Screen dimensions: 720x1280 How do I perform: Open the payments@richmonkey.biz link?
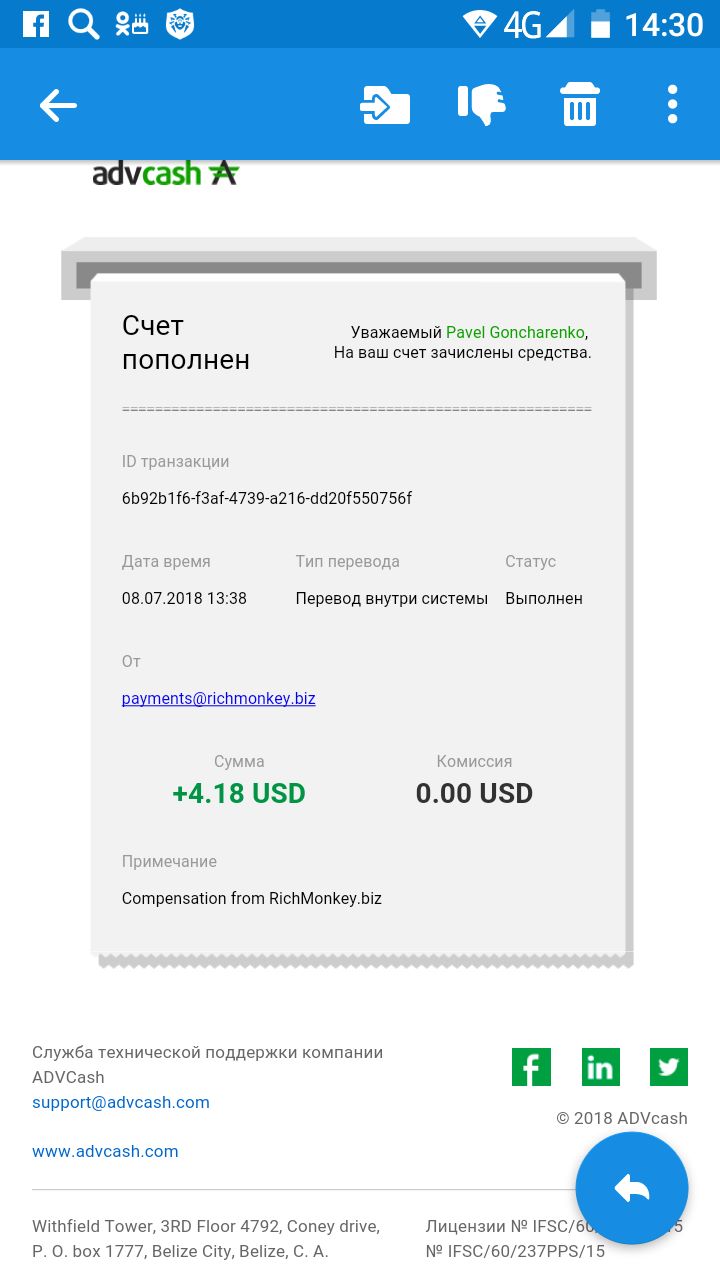218,699
